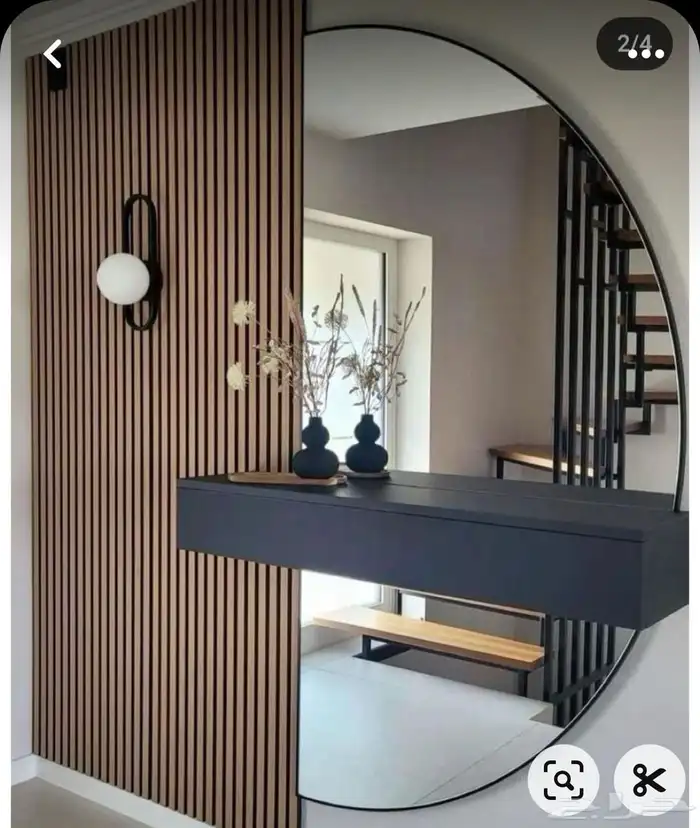This screenshot has width=700, height=828.
Task: Go back using the top-left arrow
Action: [53, 54]
